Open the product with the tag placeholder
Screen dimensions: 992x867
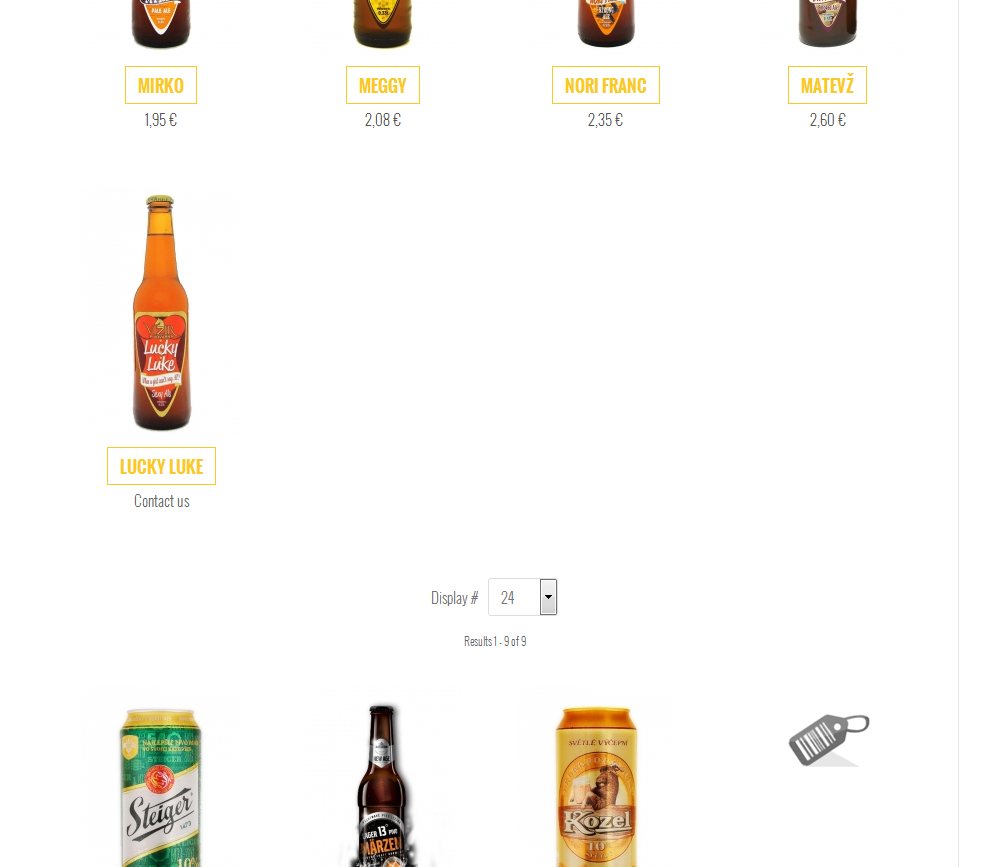tap(828, 740)
